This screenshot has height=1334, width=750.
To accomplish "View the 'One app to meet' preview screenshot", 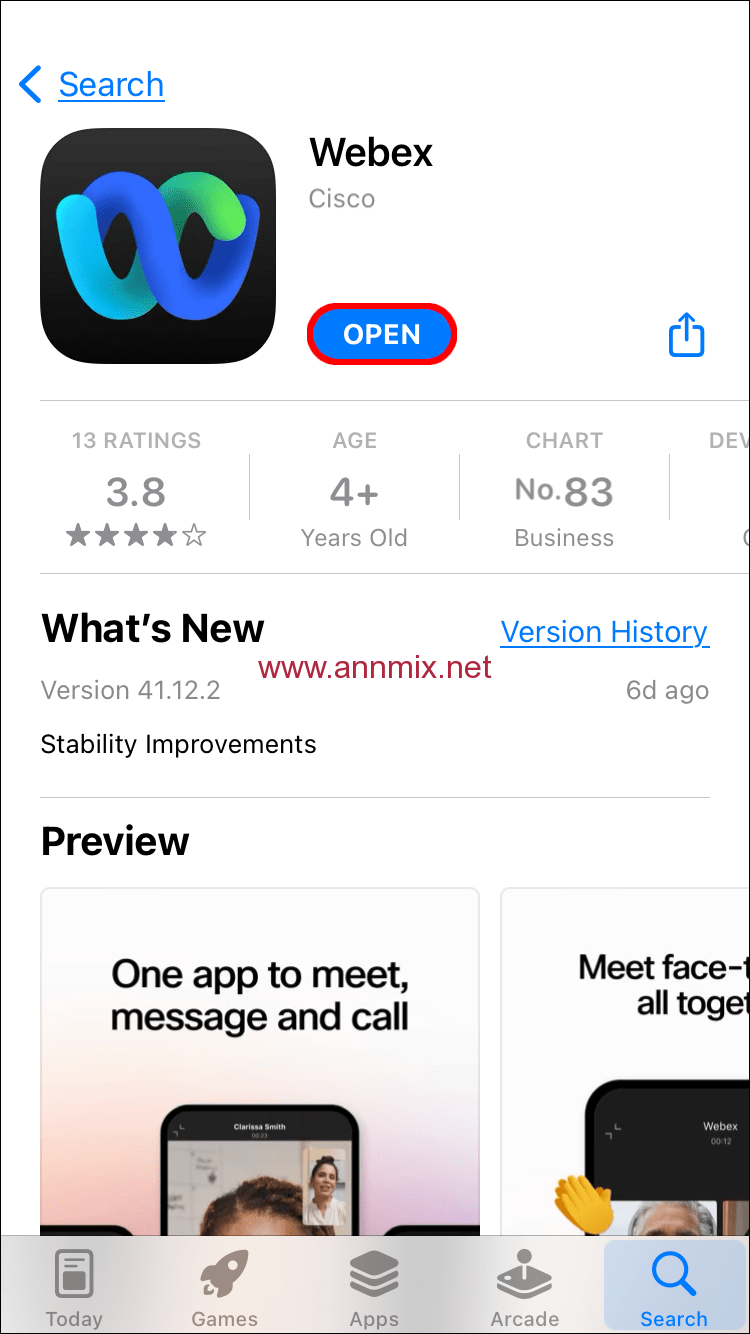I will (260, 1061).
